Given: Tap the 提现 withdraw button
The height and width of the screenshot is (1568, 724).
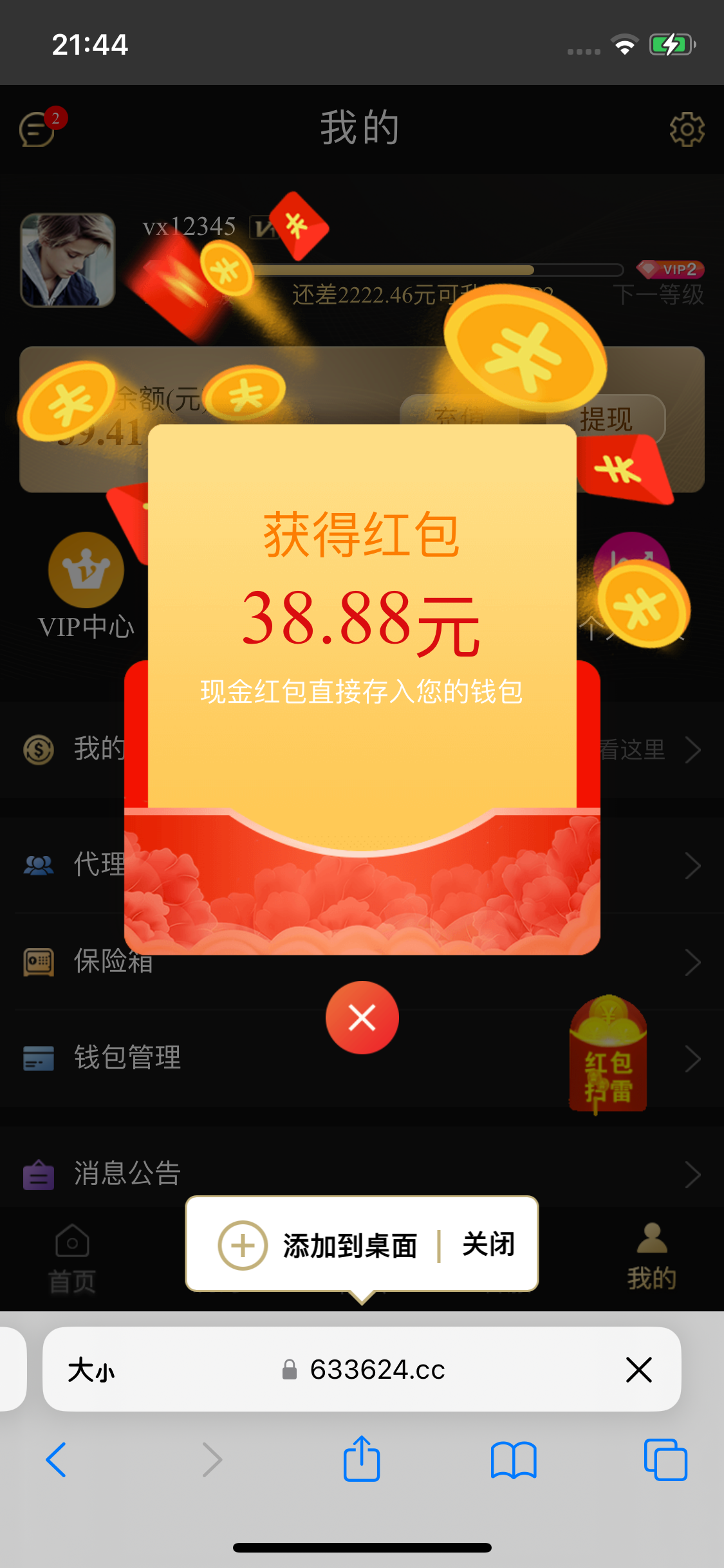Looking at the screenshot, I should point(606,419).
